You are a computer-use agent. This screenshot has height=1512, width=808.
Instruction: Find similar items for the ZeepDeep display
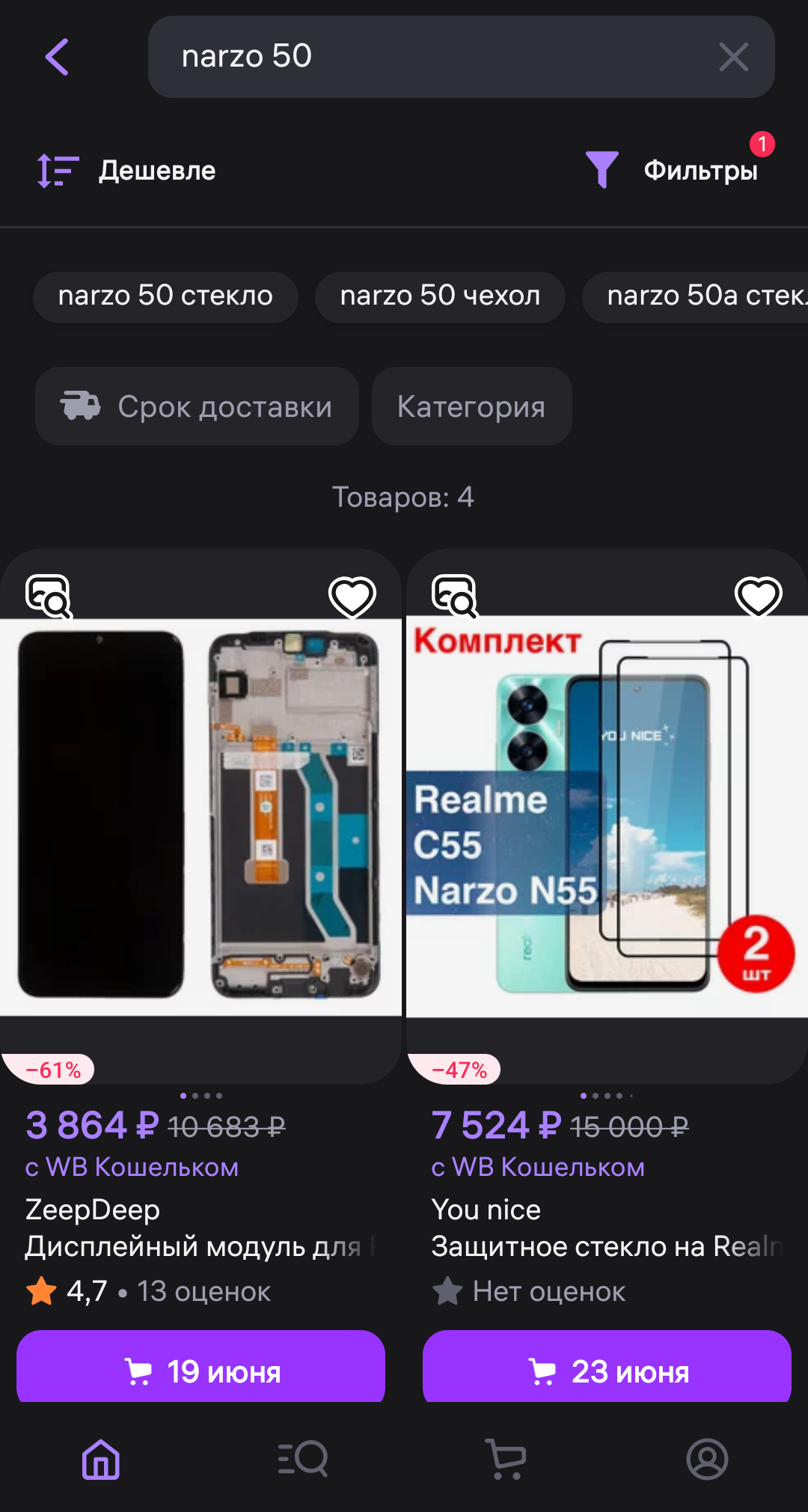click(x=49, y=597)
